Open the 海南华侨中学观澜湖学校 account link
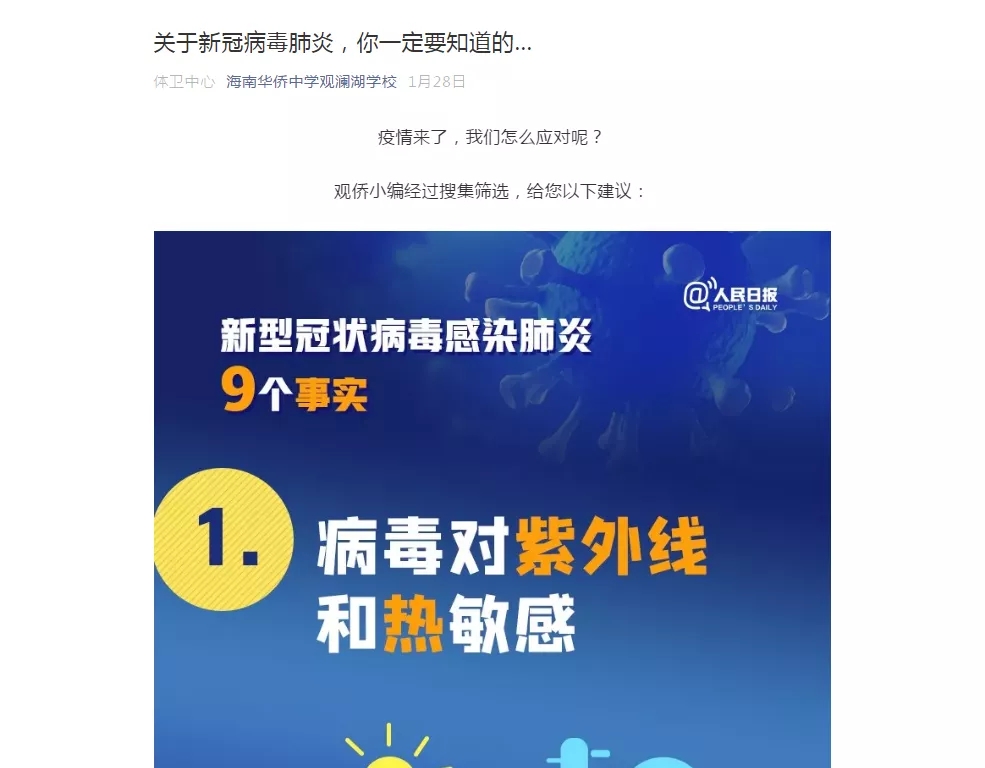 pos(311,82)
